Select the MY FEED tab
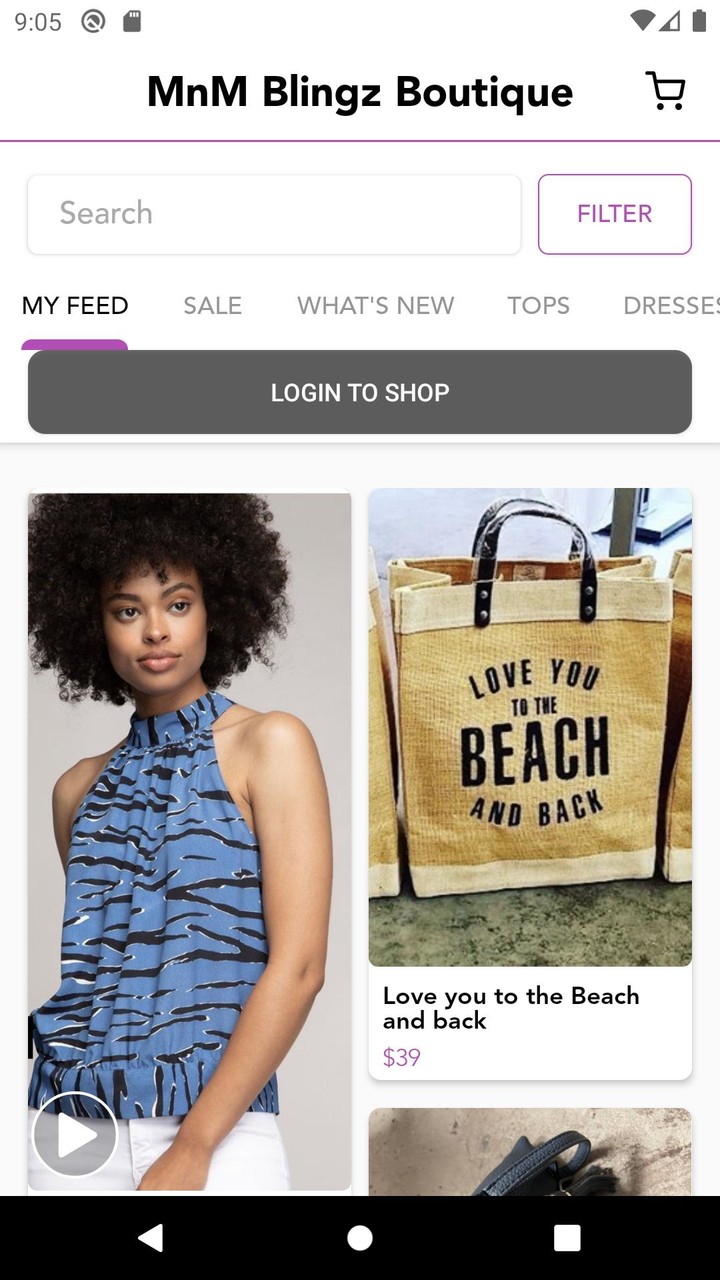 [75, 306]
